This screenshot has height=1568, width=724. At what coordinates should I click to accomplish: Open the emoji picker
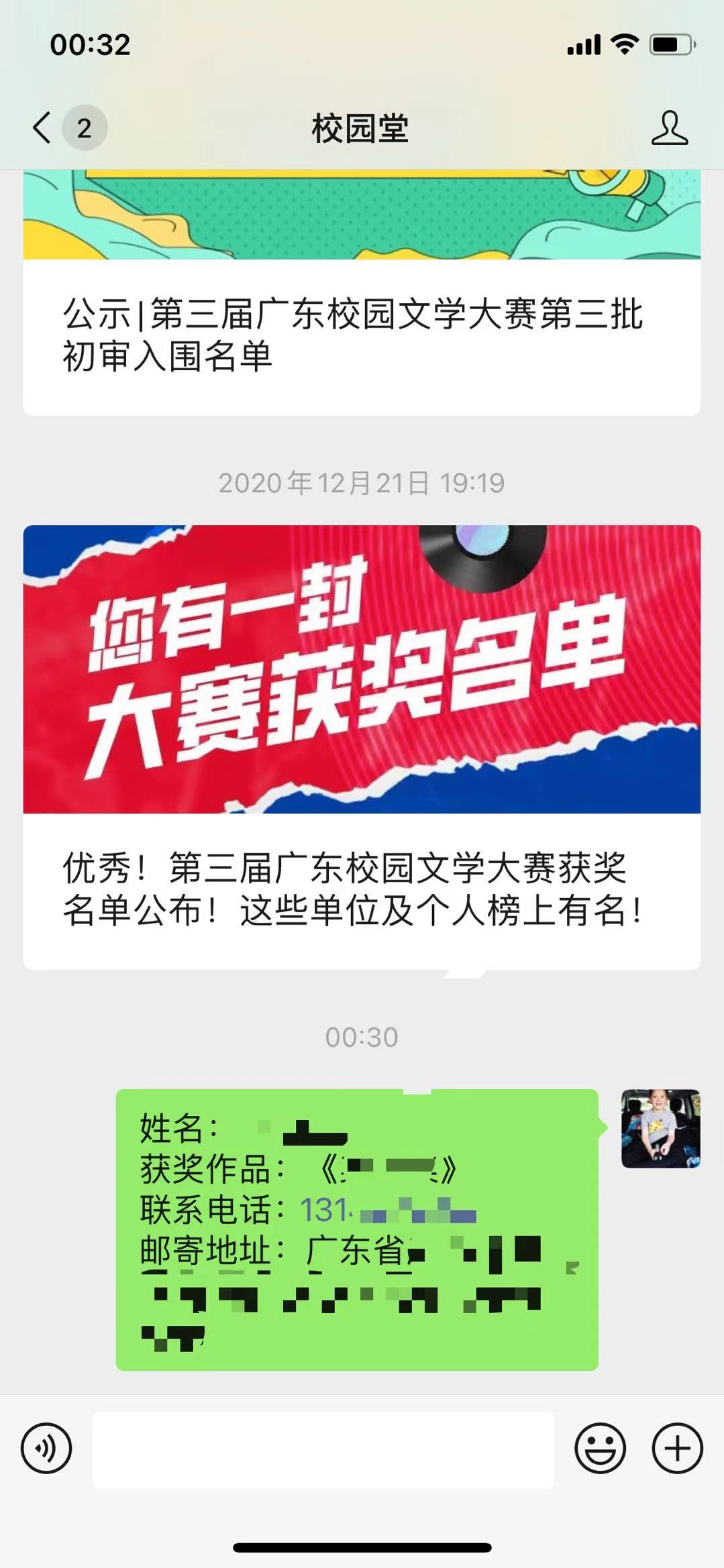600,1447
